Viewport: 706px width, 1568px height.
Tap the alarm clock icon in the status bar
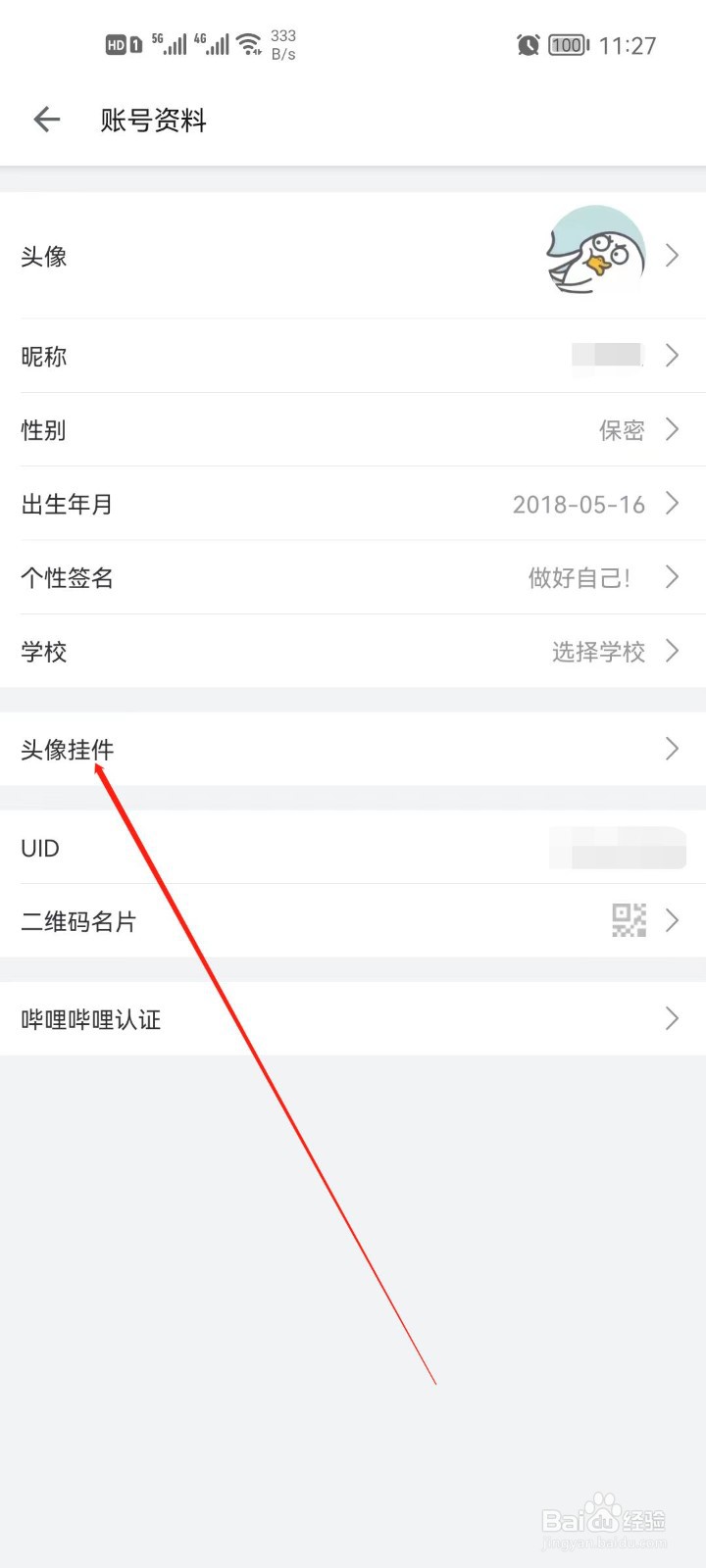528,44
